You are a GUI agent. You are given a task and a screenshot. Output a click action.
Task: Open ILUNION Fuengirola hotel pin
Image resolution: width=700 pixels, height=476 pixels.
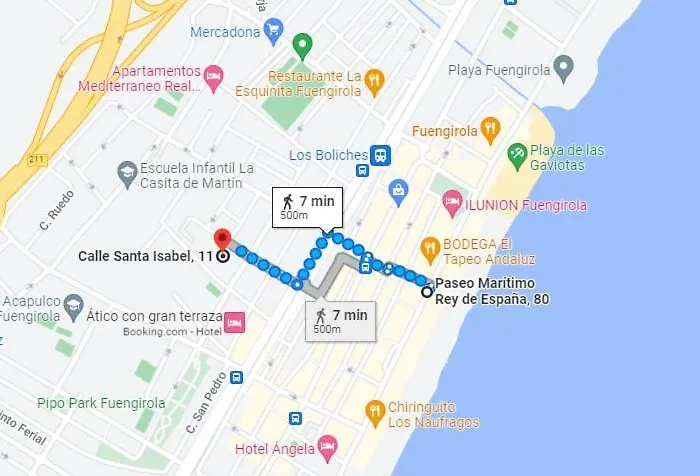(x=452, y=203)
